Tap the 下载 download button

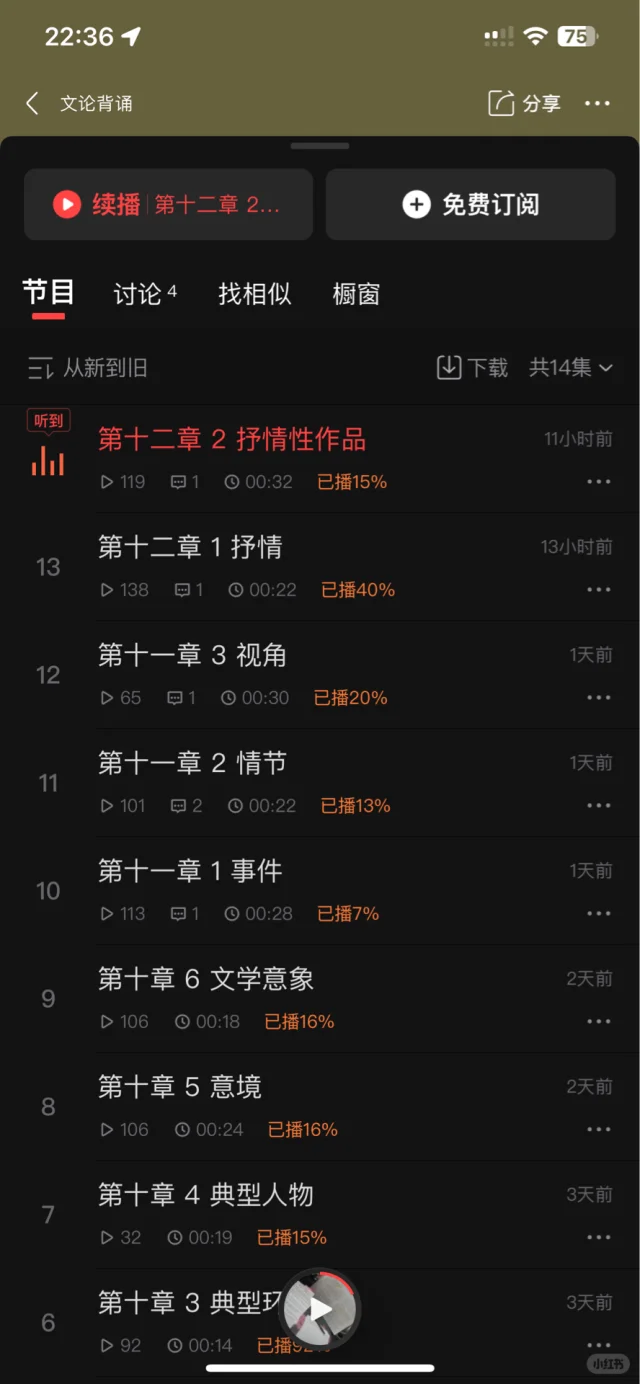(x=473, y=368)
